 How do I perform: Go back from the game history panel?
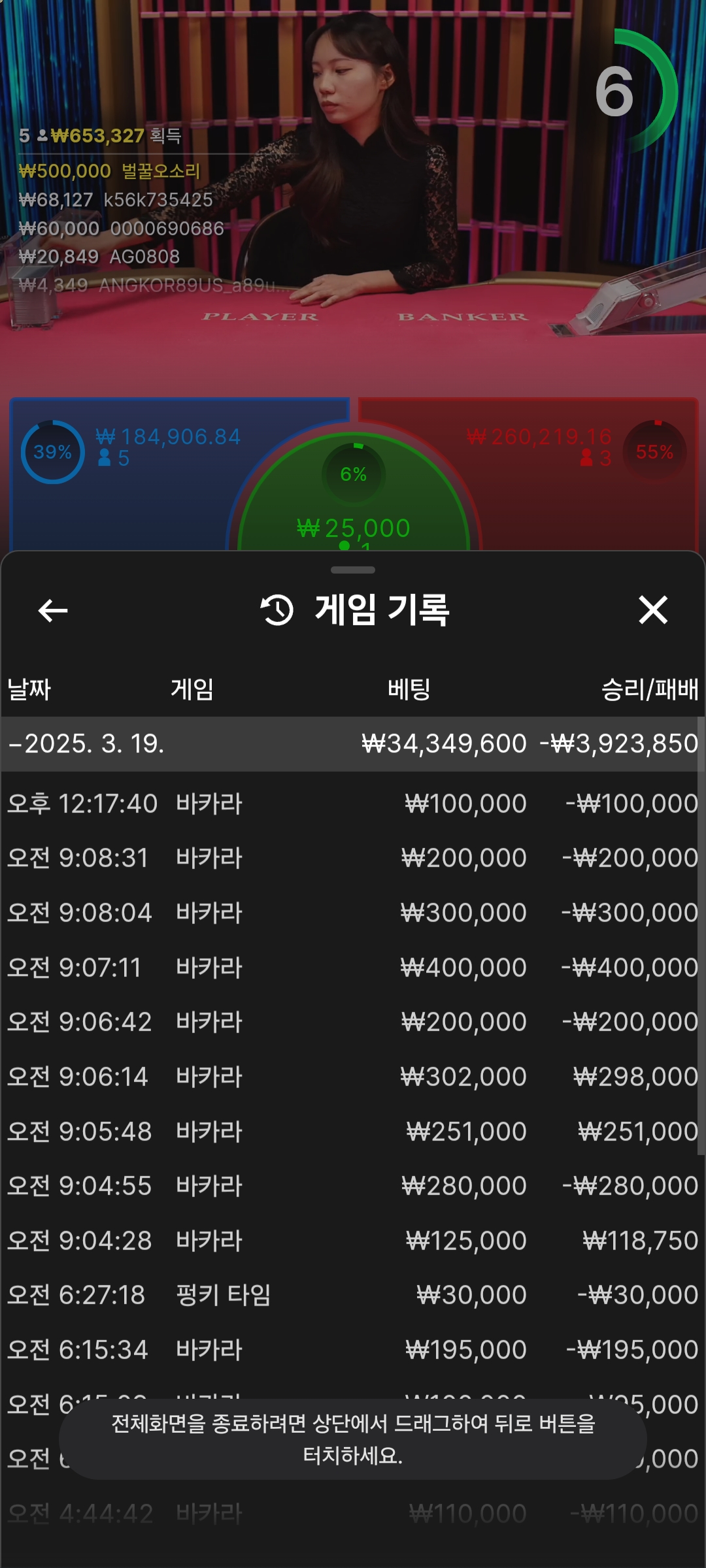[x=53, y=611]
